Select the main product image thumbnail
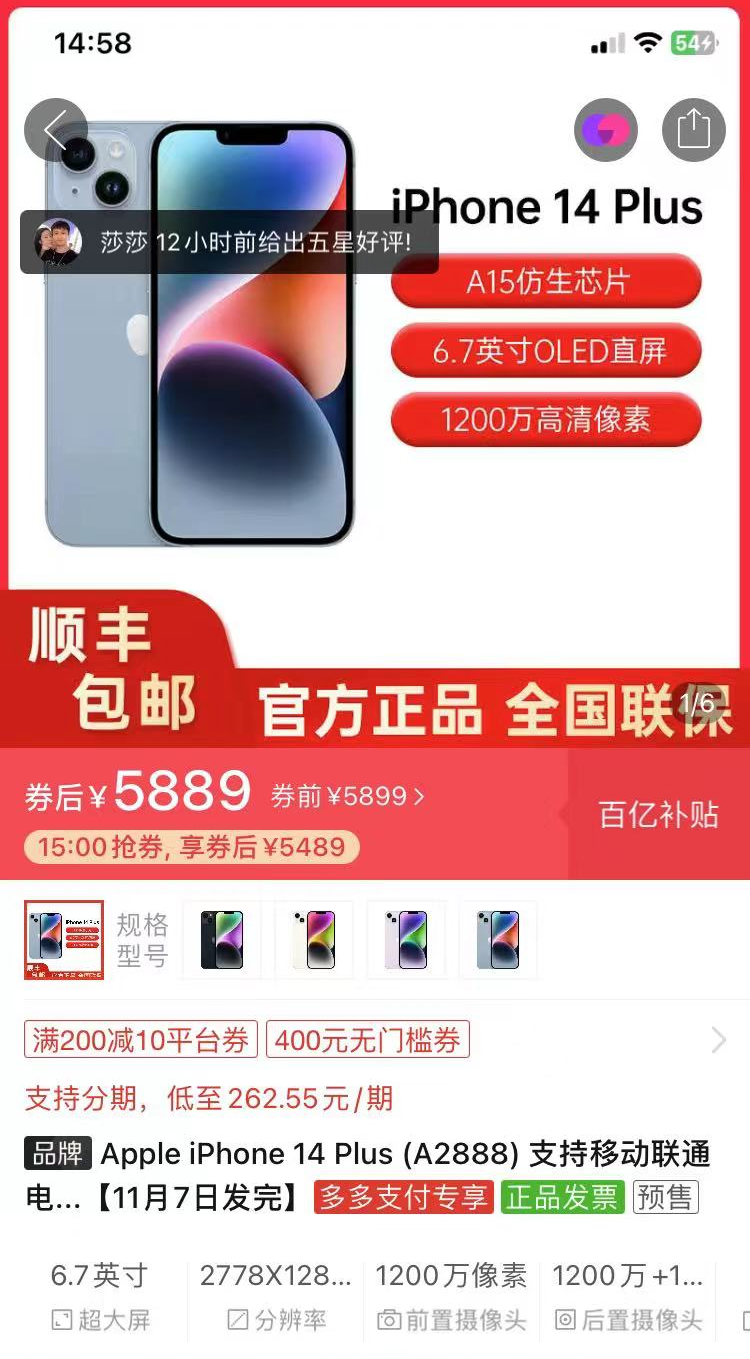Viewport: 750px width, 1359px height. click(64, 940)
